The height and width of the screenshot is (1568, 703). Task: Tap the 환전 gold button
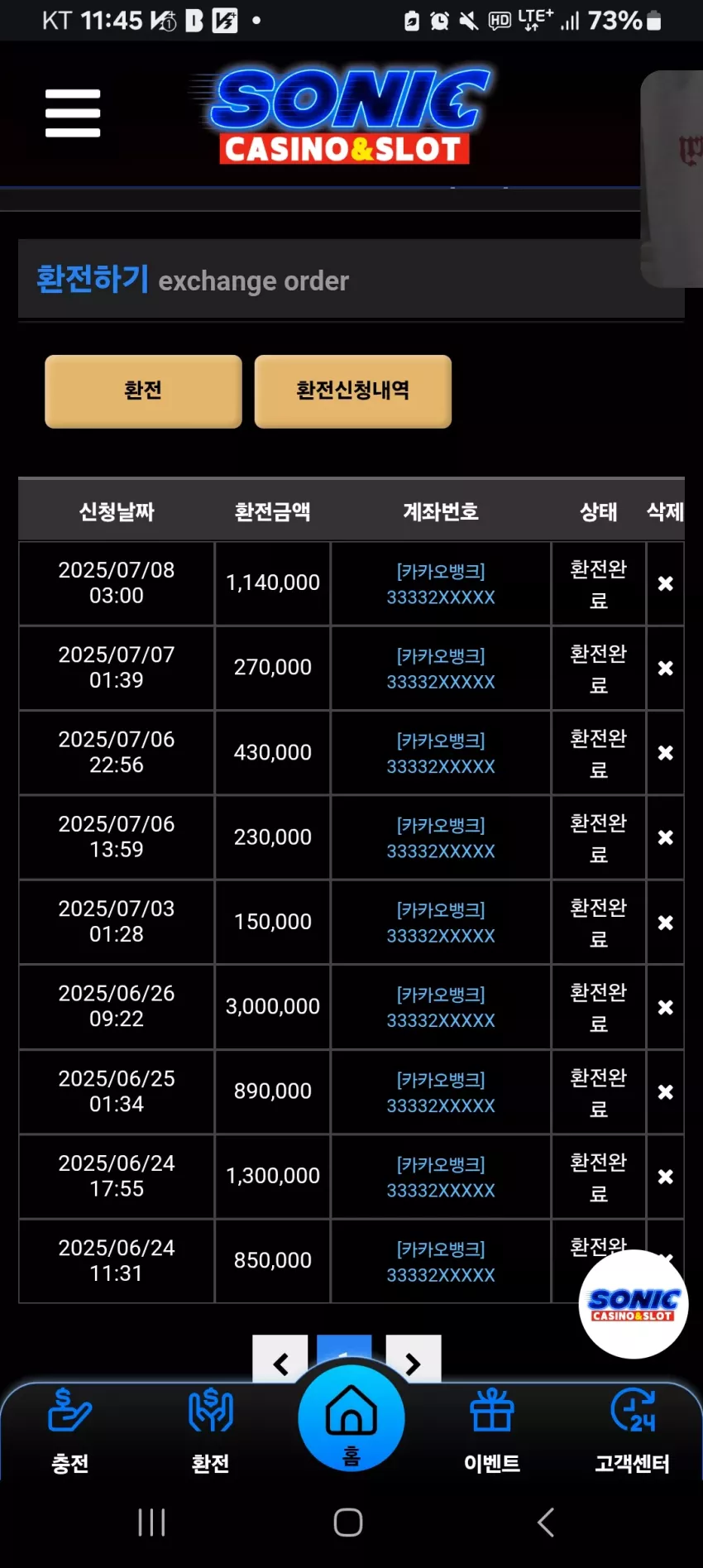[x=143, y=391]
